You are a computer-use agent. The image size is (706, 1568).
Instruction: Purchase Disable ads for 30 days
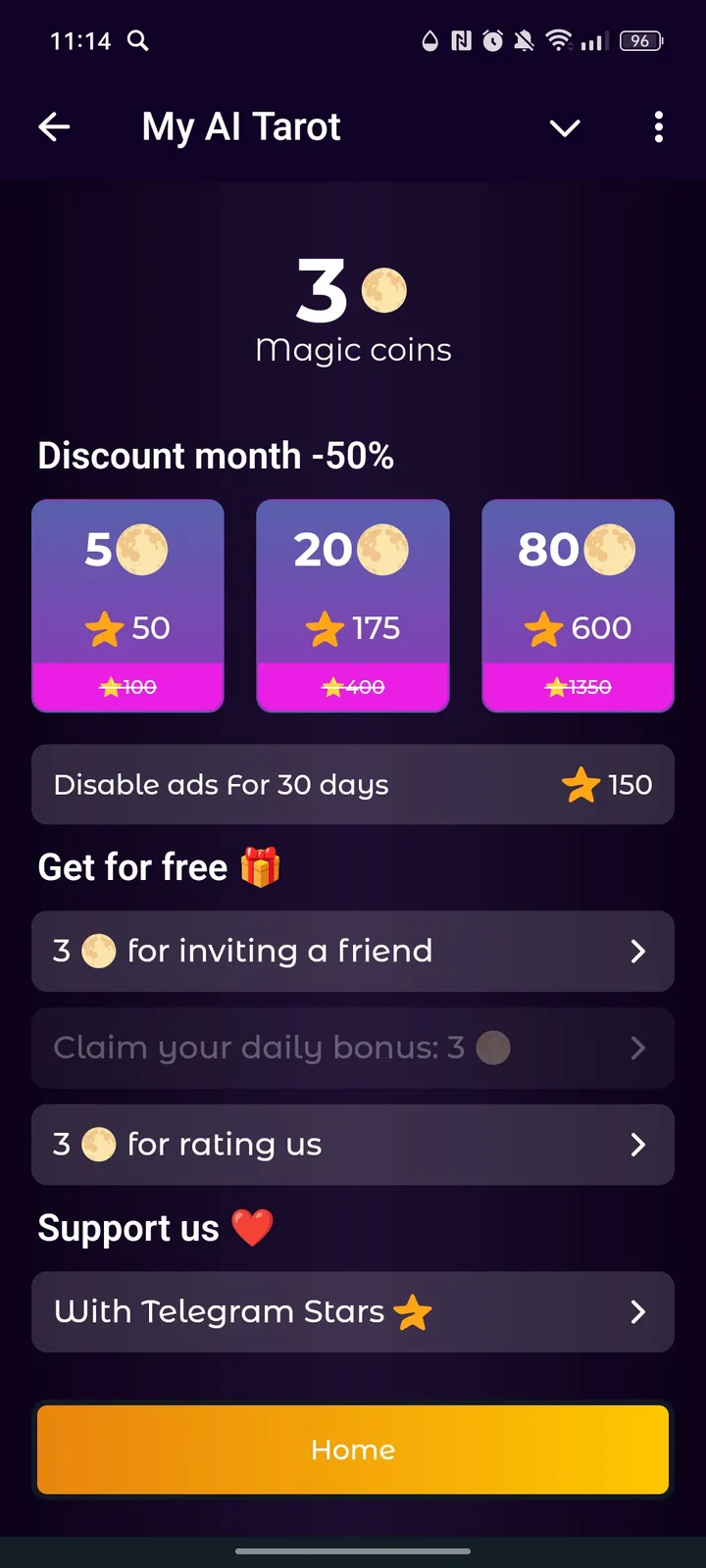(x=353, y=784)
